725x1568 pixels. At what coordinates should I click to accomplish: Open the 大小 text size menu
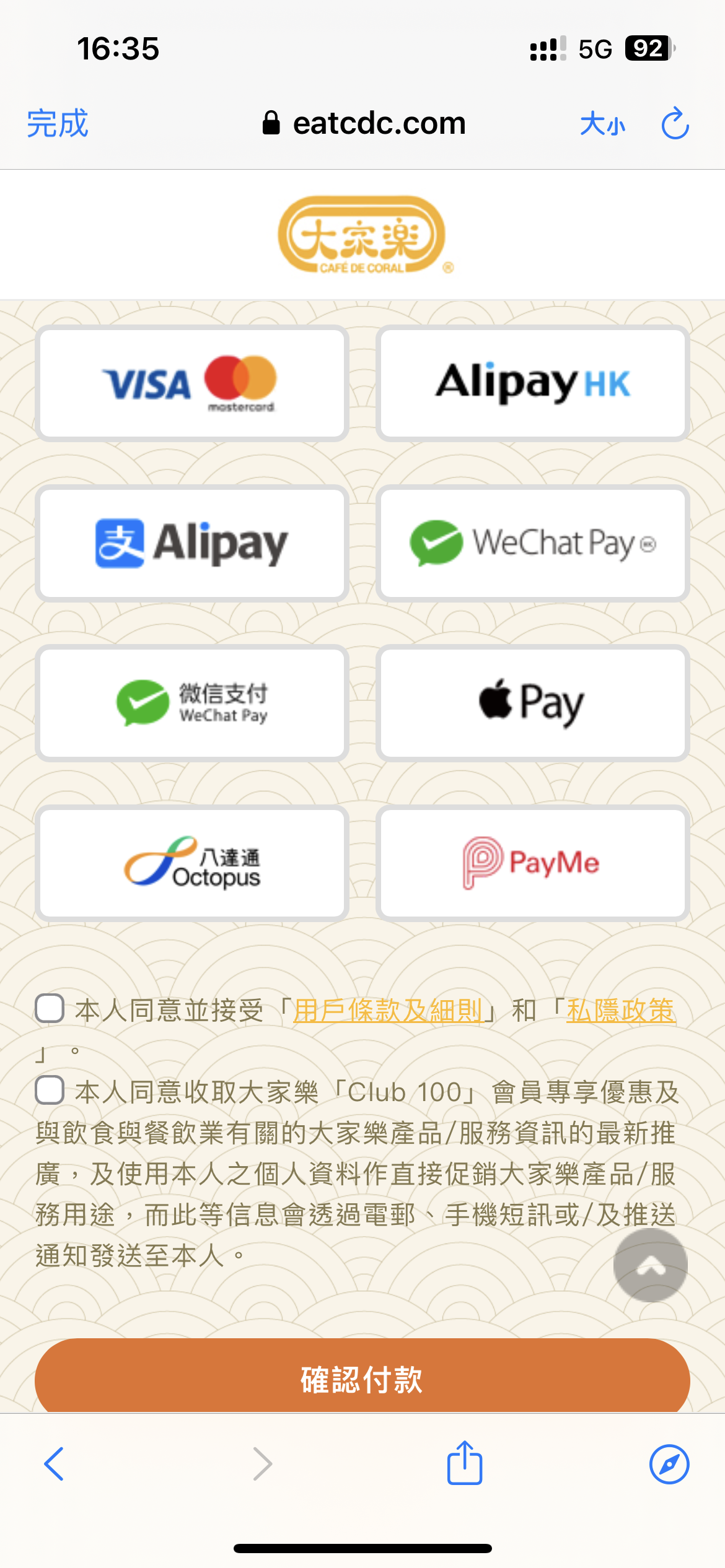click(602, 124)
